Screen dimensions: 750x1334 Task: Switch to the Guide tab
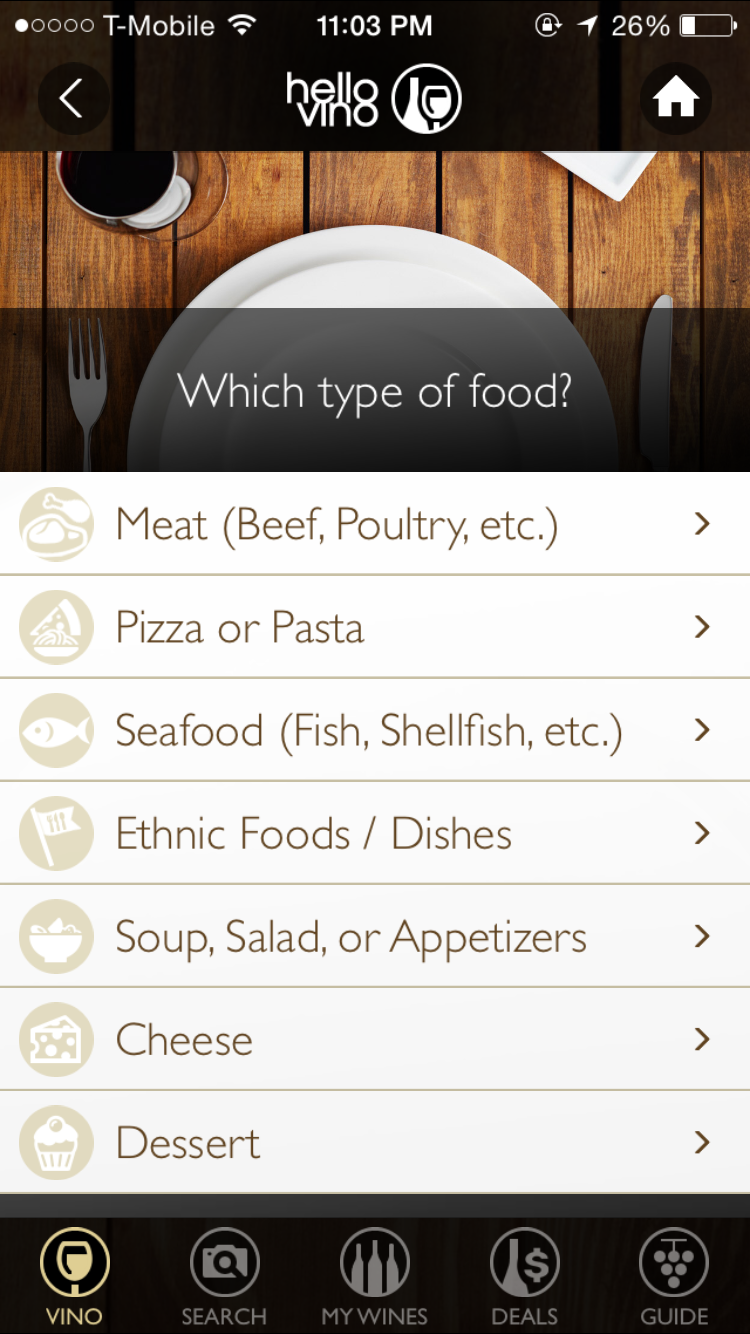coord(674,1276)
